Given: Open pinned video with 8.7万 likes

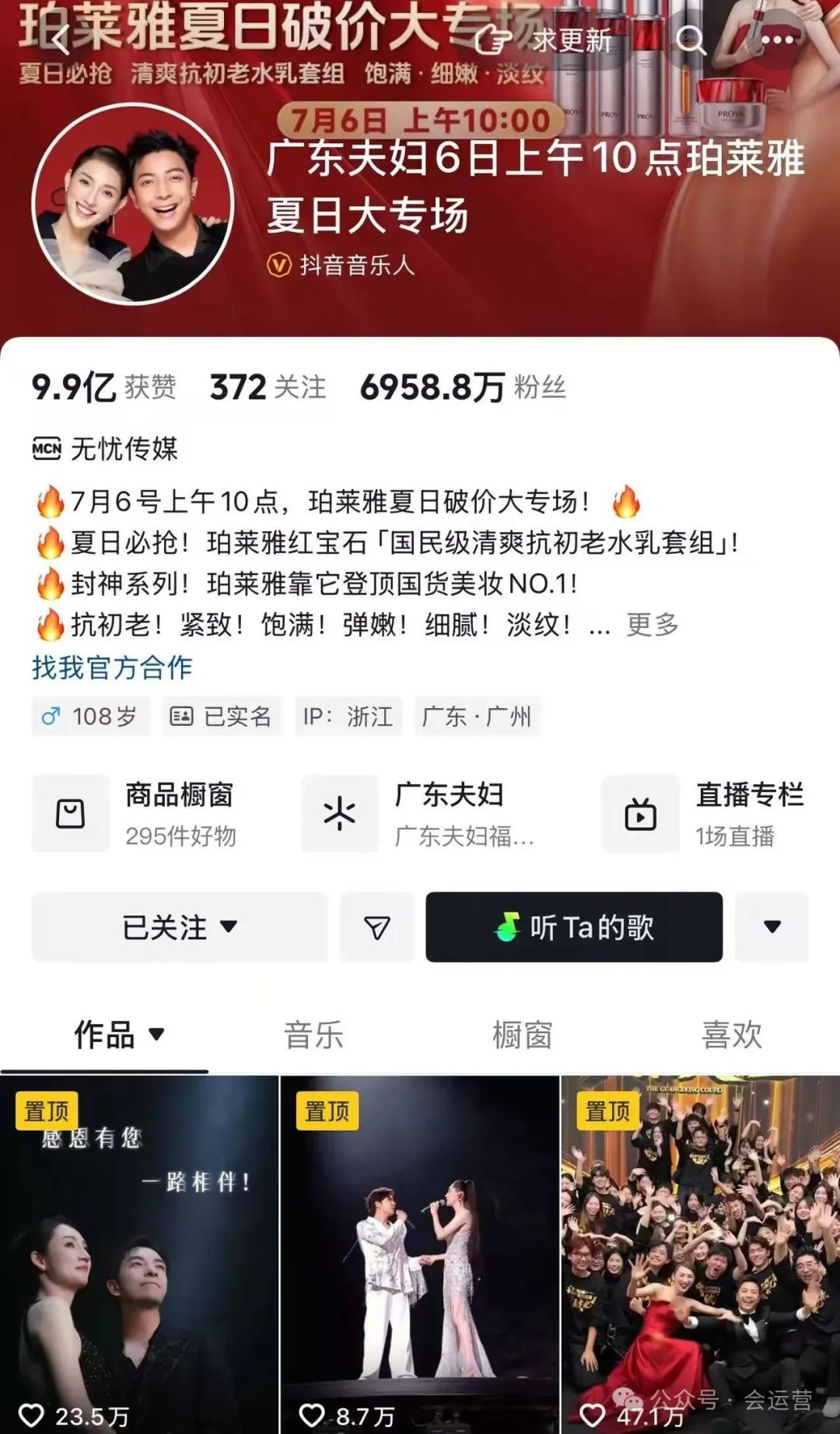Looking at the screenshot, I should (420, 1254).
